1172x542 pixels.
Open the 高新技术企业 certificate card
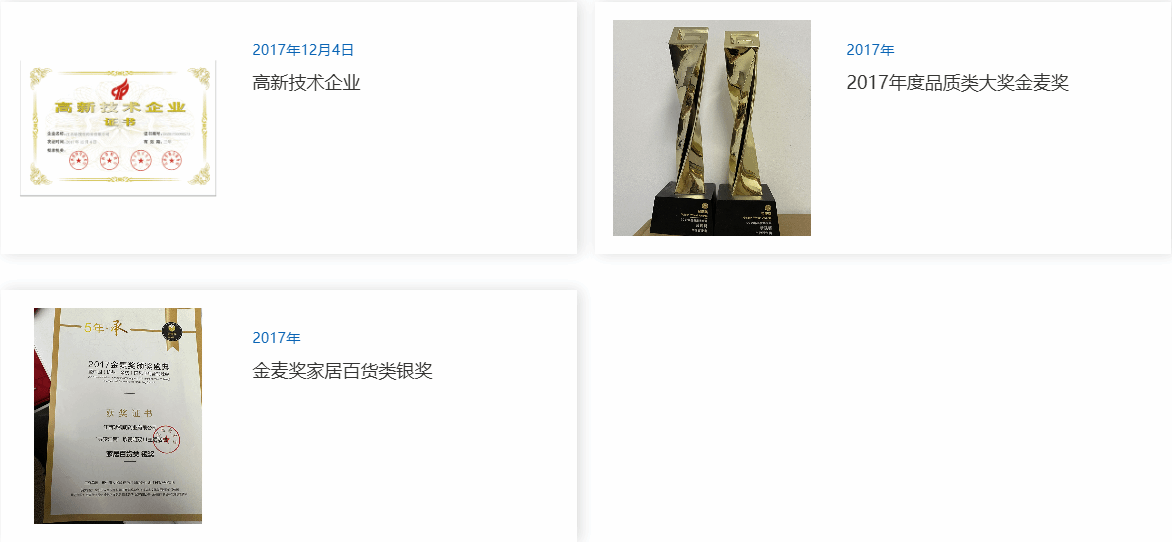coord(306,83)
